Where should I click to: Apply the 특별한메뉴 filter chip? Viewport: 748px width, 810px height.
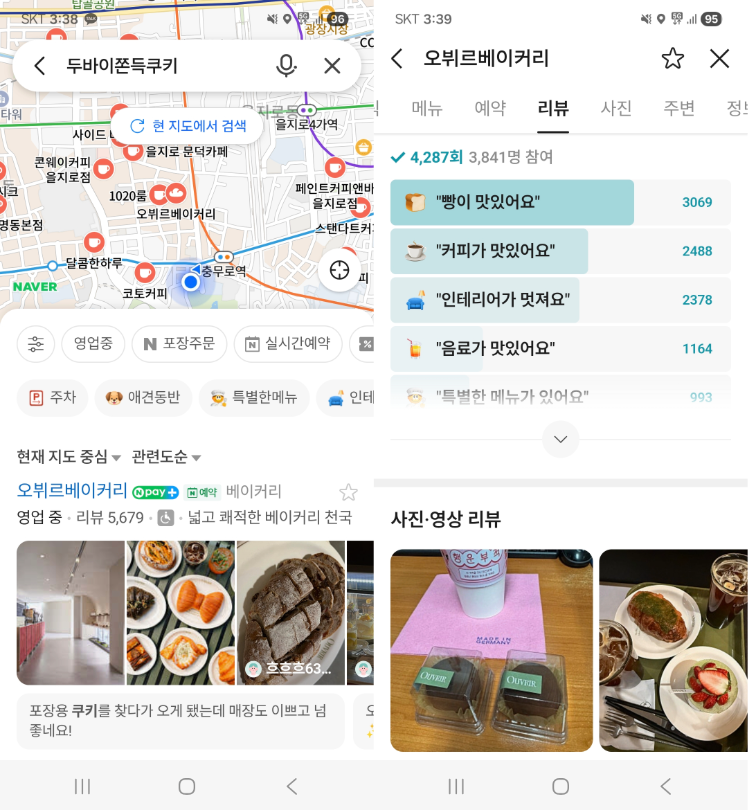(x=253, y=397)
